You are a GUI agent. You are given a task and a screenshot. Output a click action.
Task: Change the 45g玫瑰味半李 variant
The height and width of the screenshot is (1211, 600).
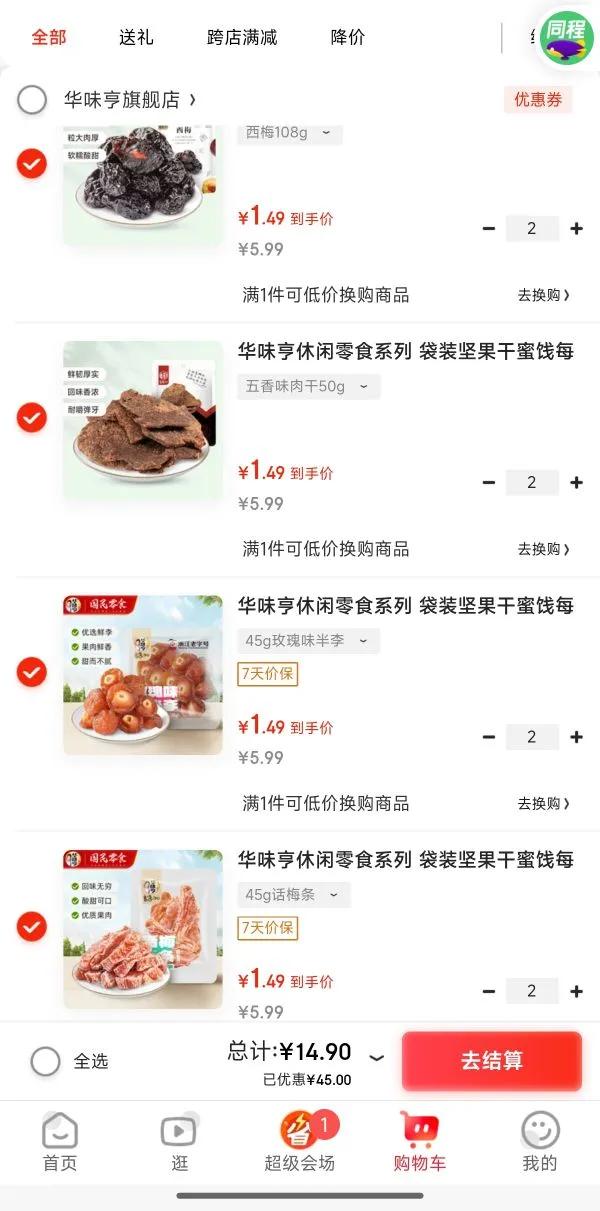coord(308,640)
